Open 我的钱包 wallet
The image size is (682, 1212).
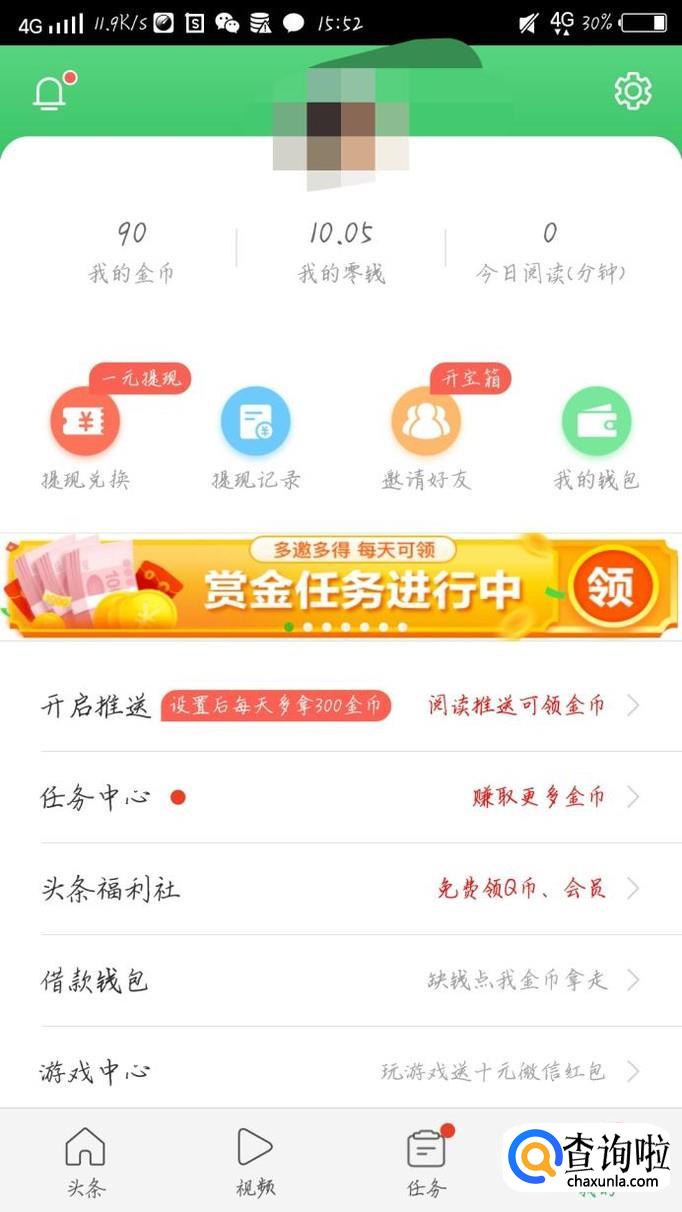596,422
